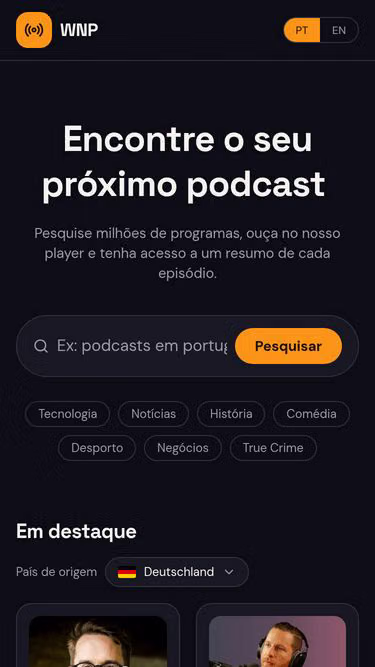Image resolution: width=375 pixels, height=667 pixels.
Task: Expand the Deutschland country dropdown
Action: [x=176, y=572]
